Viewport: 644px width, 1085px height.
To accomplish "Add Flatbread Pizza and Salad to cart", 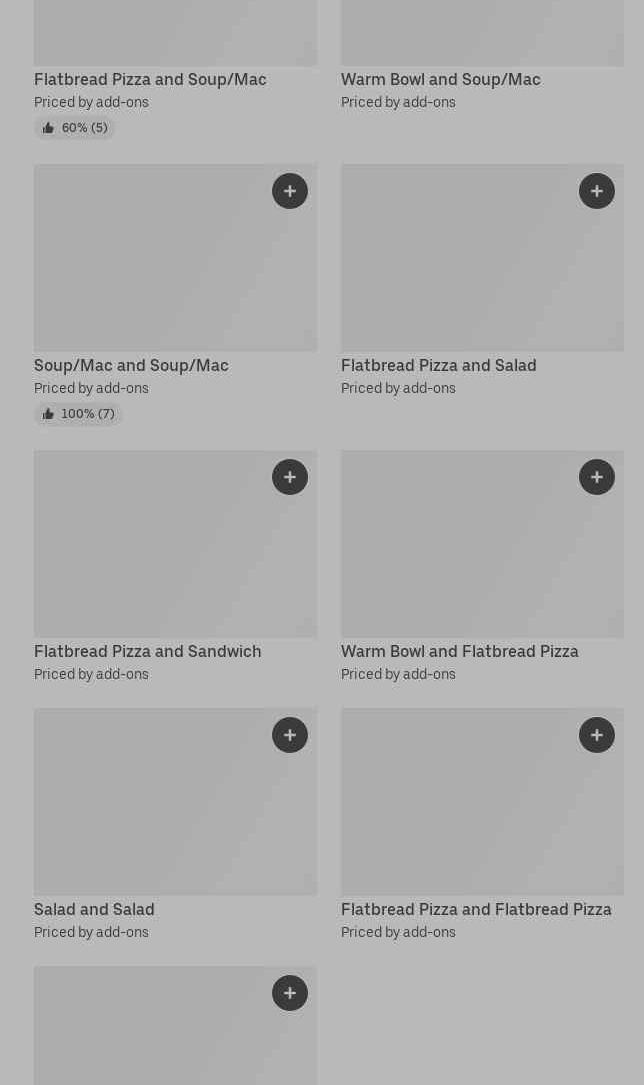I will pos(597,191).
